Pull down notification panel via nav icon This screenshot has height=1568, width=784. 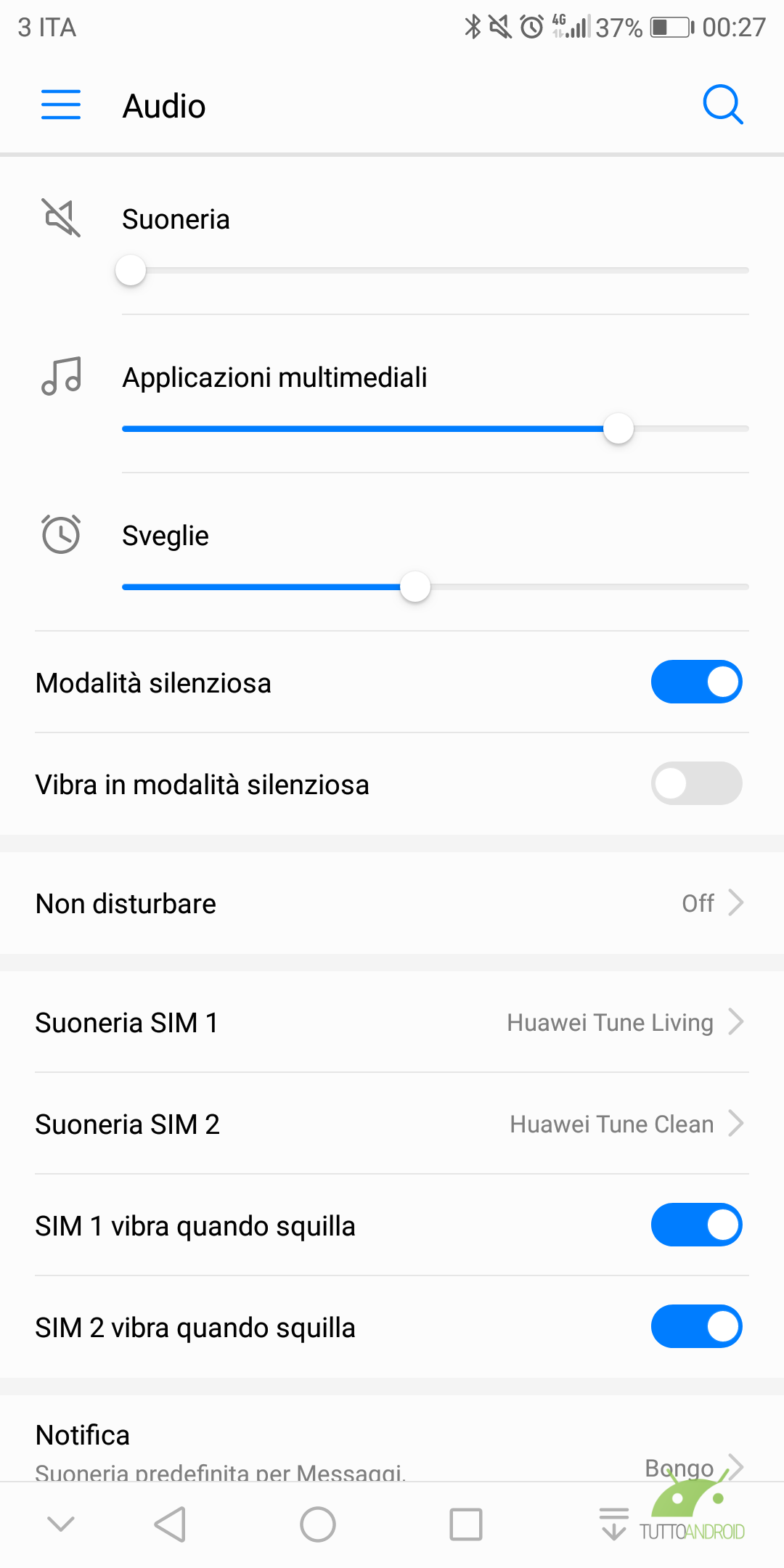[x=614, y=1523]
